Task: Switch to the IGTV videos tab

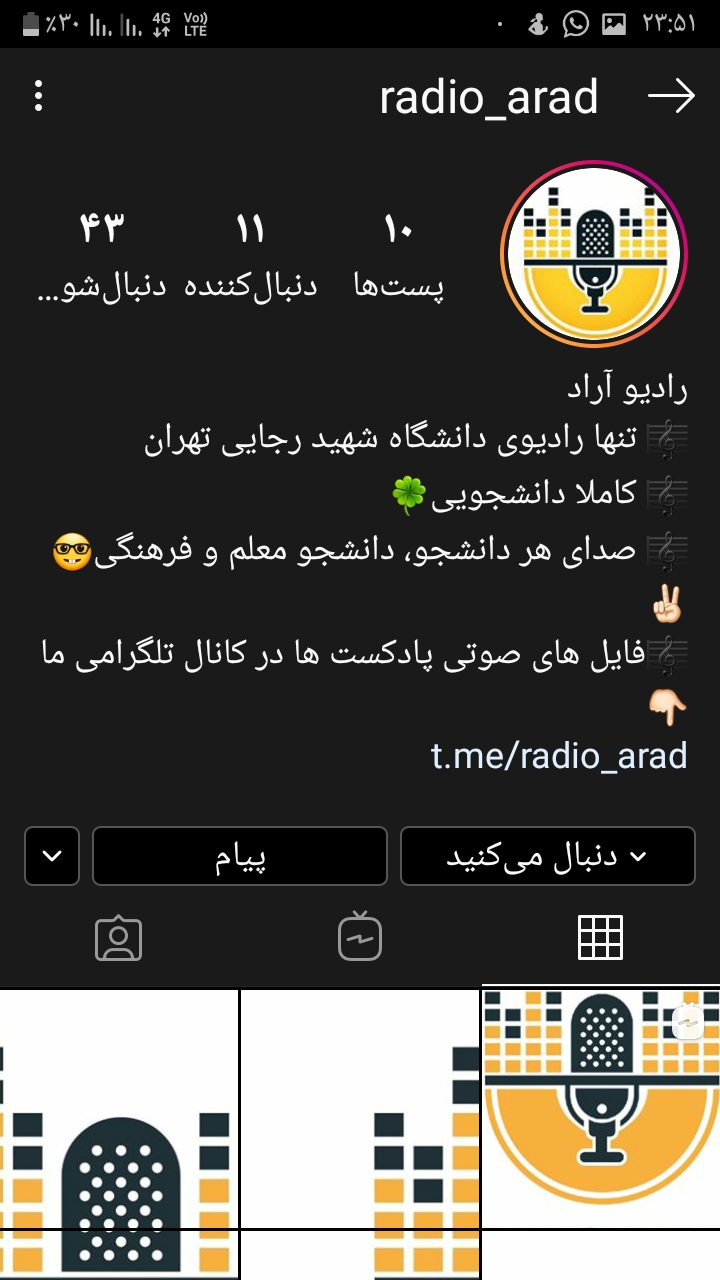Action: pos(360,938)
